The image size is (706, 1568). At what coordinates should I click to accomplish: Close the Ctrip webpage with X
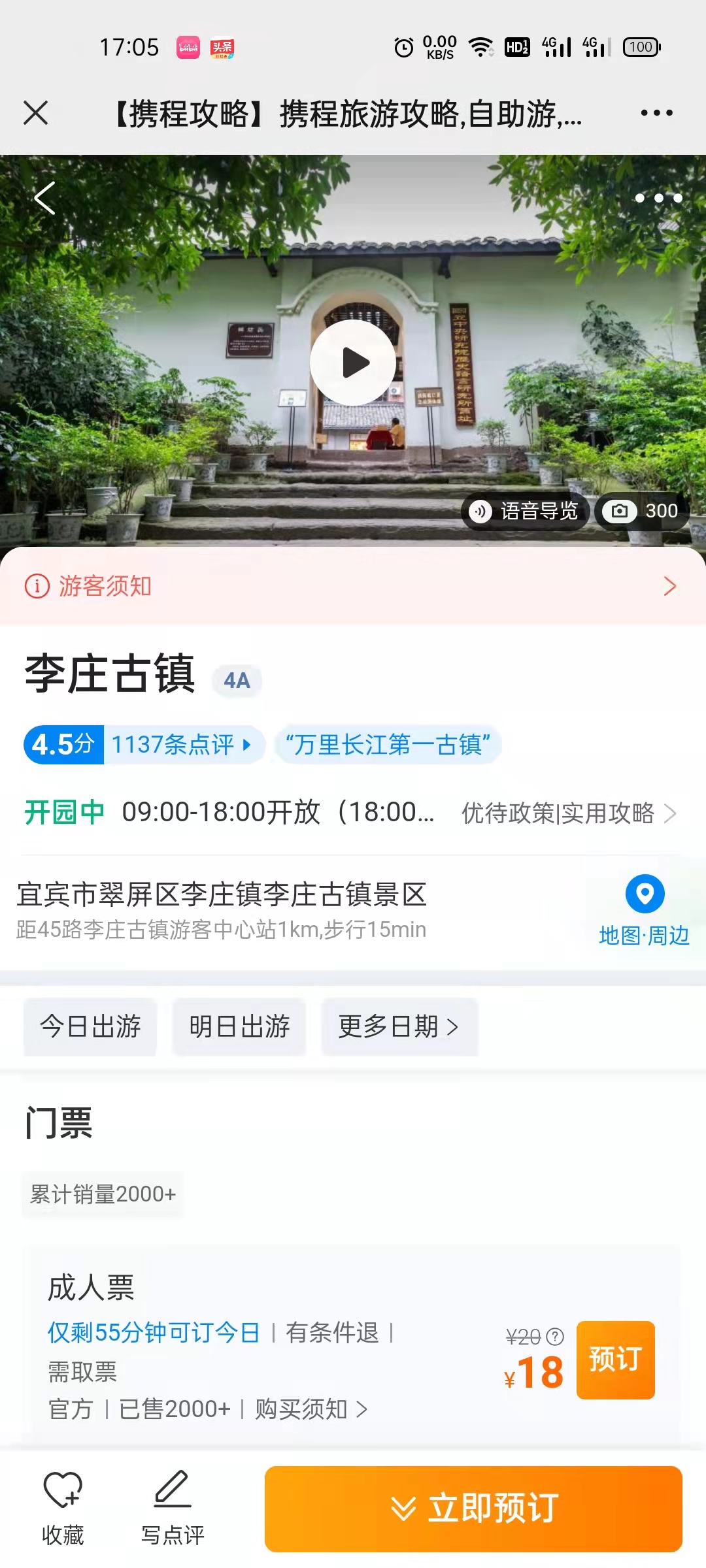tap(36, 112)
